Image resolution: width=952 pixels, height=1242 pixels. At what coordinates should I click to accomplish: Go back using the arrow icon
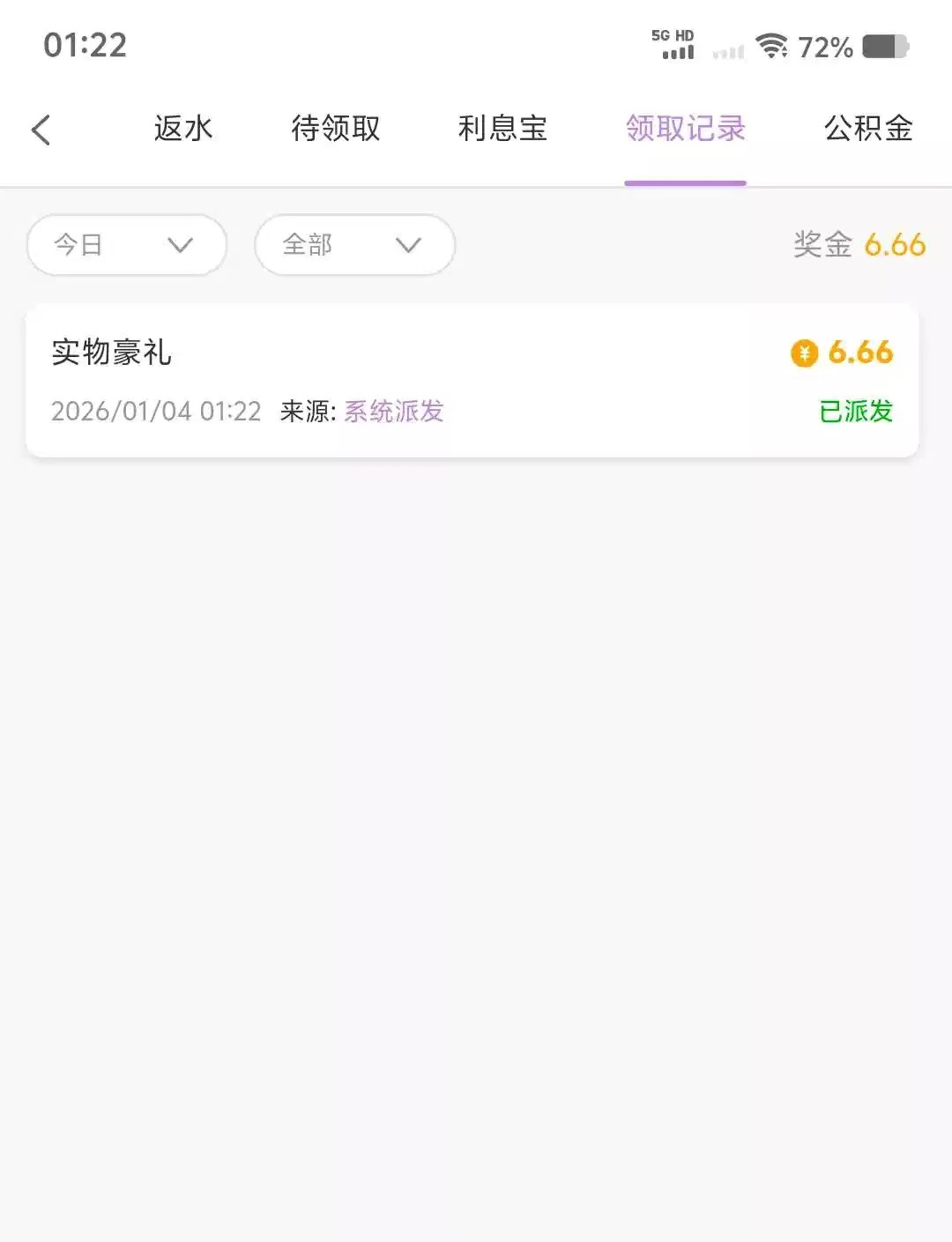41,130
